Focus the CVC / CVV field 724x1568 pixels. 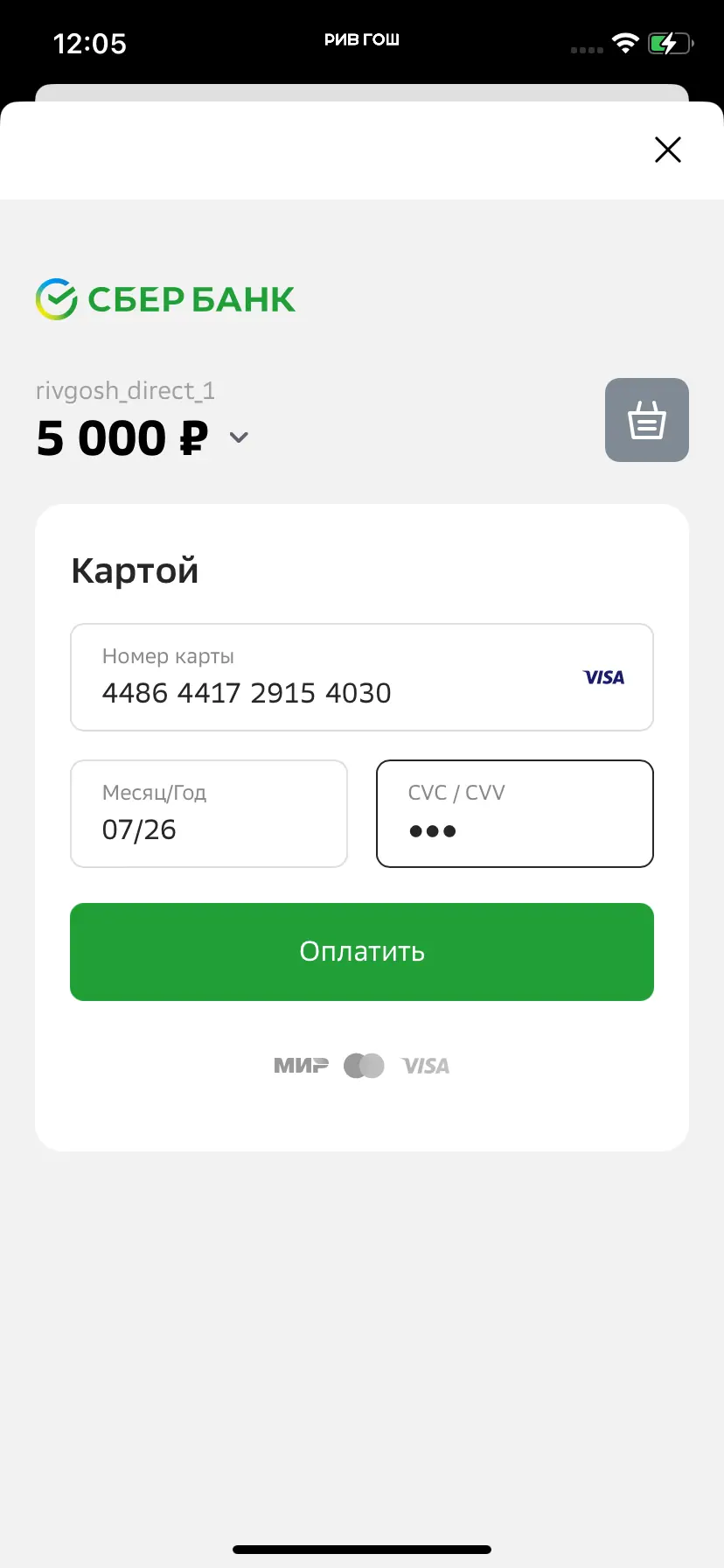click(x=514, y=814)
